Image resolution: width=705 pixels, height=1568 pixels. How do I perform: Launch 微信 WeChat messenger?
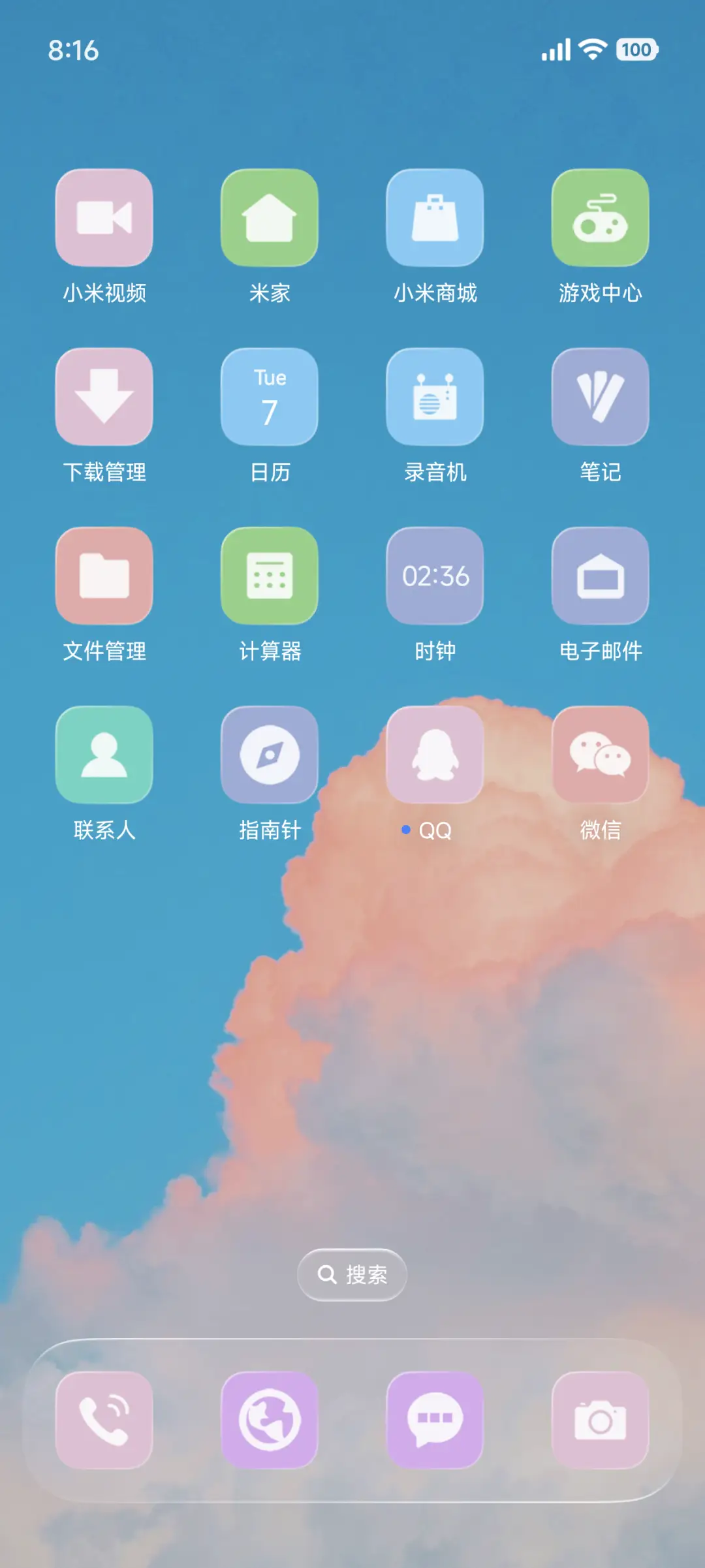[x=600, y=755]
